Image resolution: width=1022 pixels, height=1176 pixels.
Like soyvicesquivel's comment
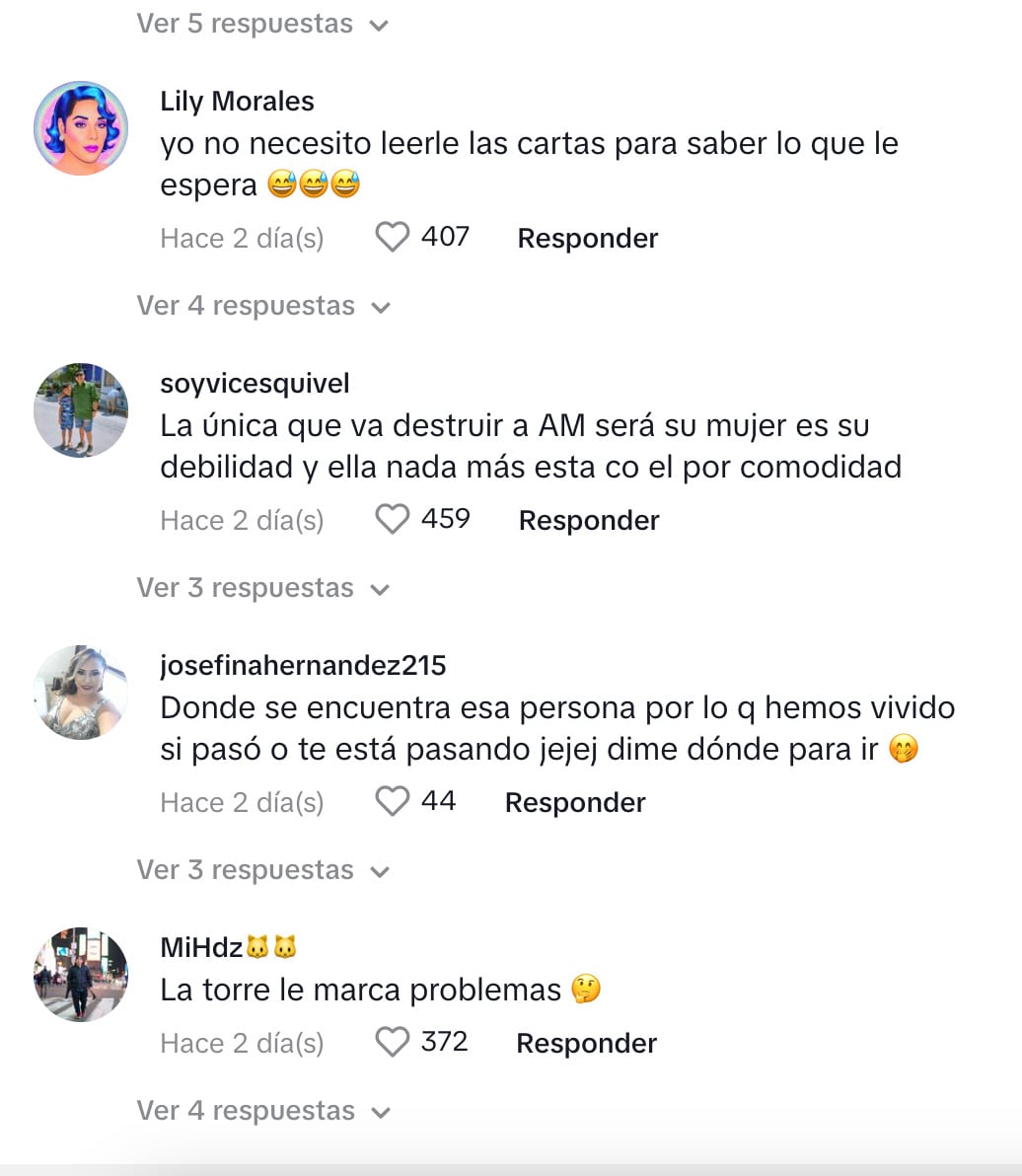tap(393, 520)
